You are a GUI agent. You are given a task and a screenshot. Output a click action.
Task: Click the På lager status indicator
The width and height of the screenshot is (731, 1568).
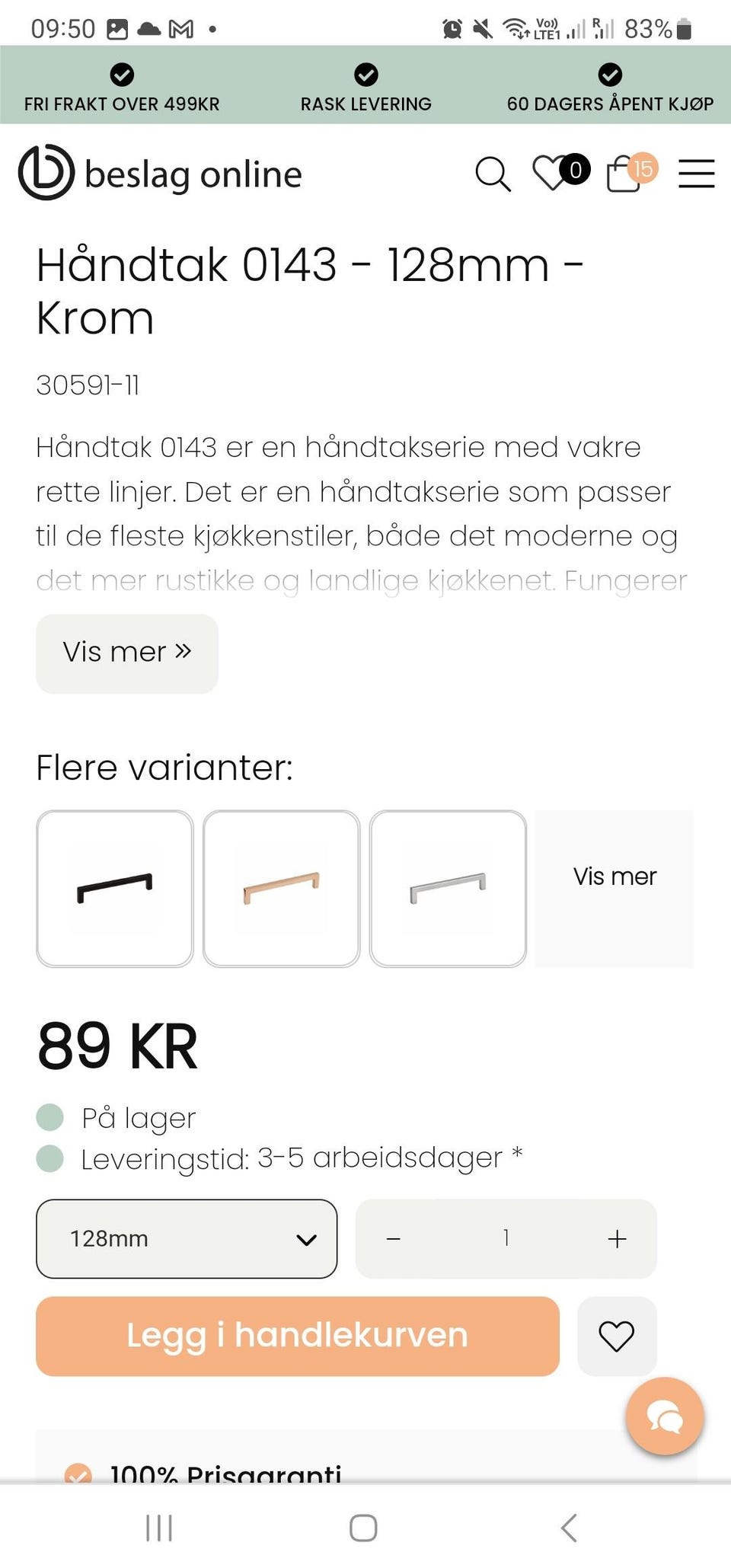click(x=50, y=1117)
